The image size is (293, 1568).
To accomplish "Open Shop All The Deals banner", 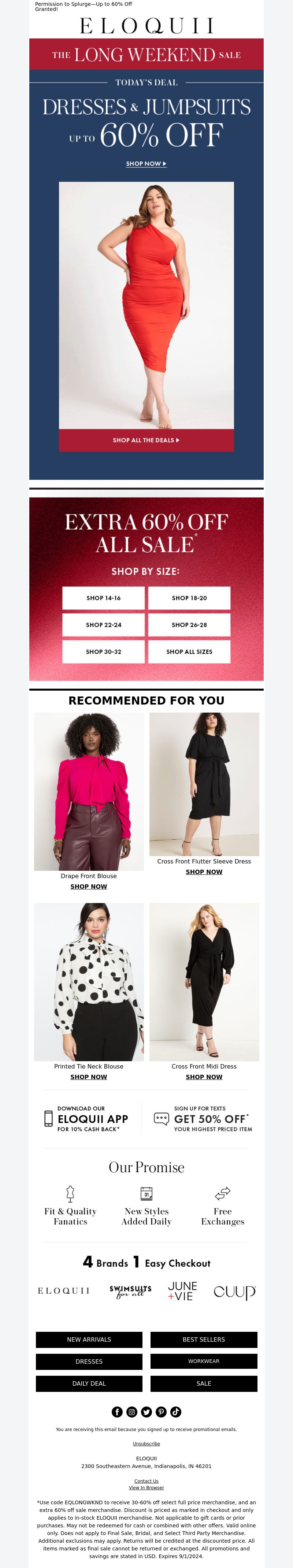I will [146, 440].
